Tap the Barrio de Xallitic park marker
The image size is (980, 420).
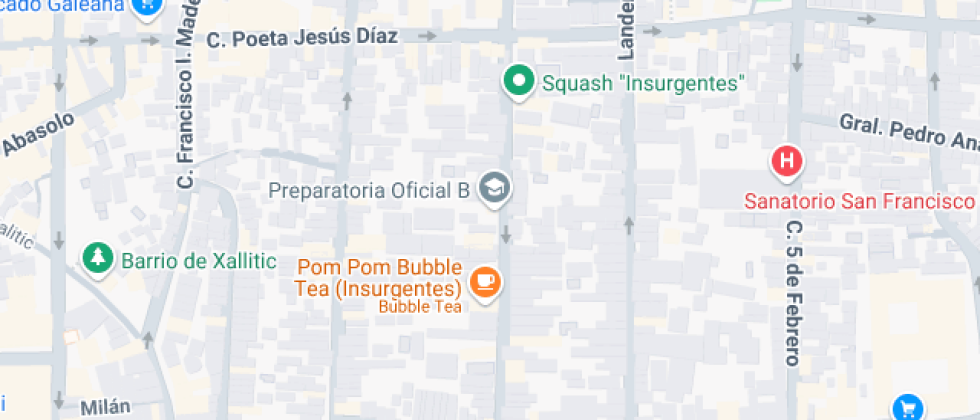tap(98, 259)
